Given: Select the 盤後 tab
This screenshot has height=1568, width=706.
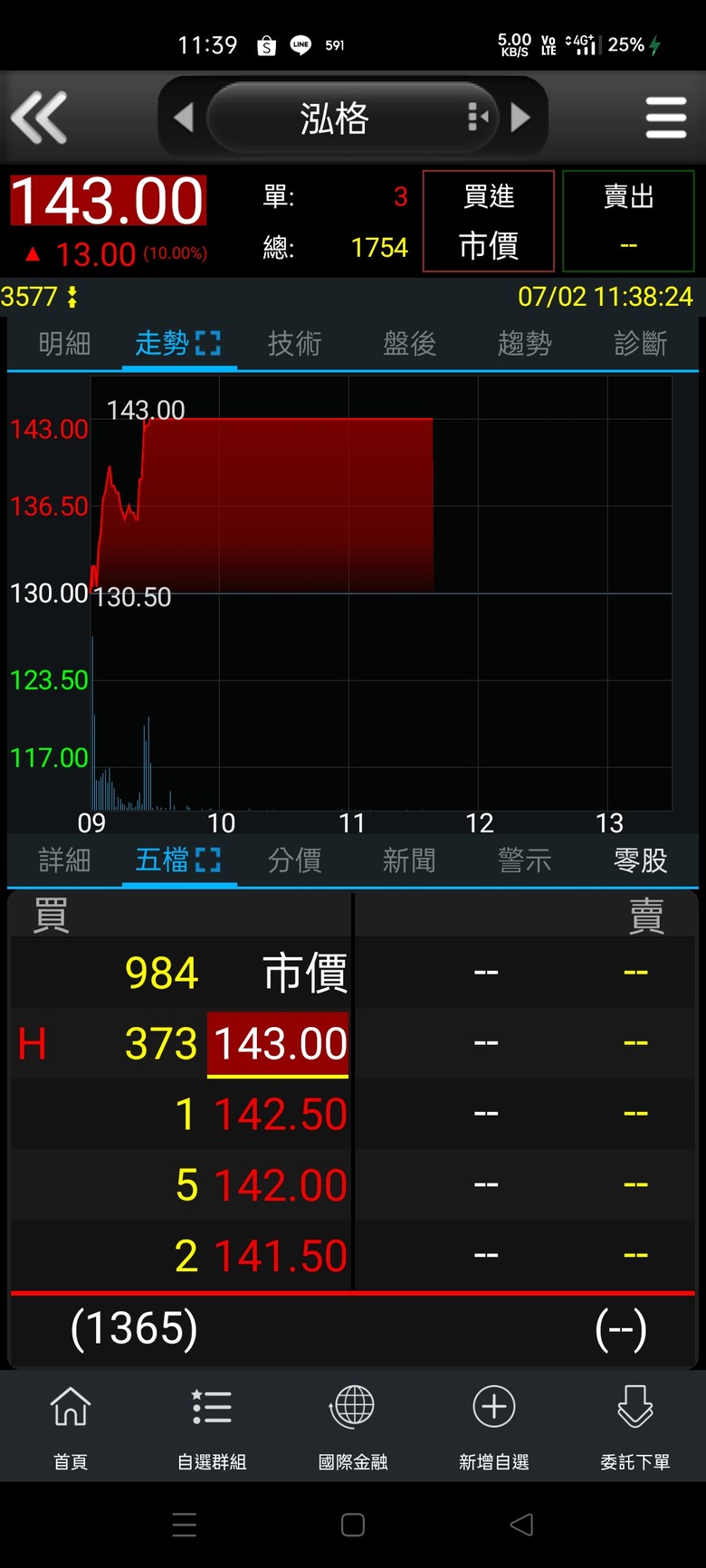Looking at the screenshot, I should tap(409, 344).
